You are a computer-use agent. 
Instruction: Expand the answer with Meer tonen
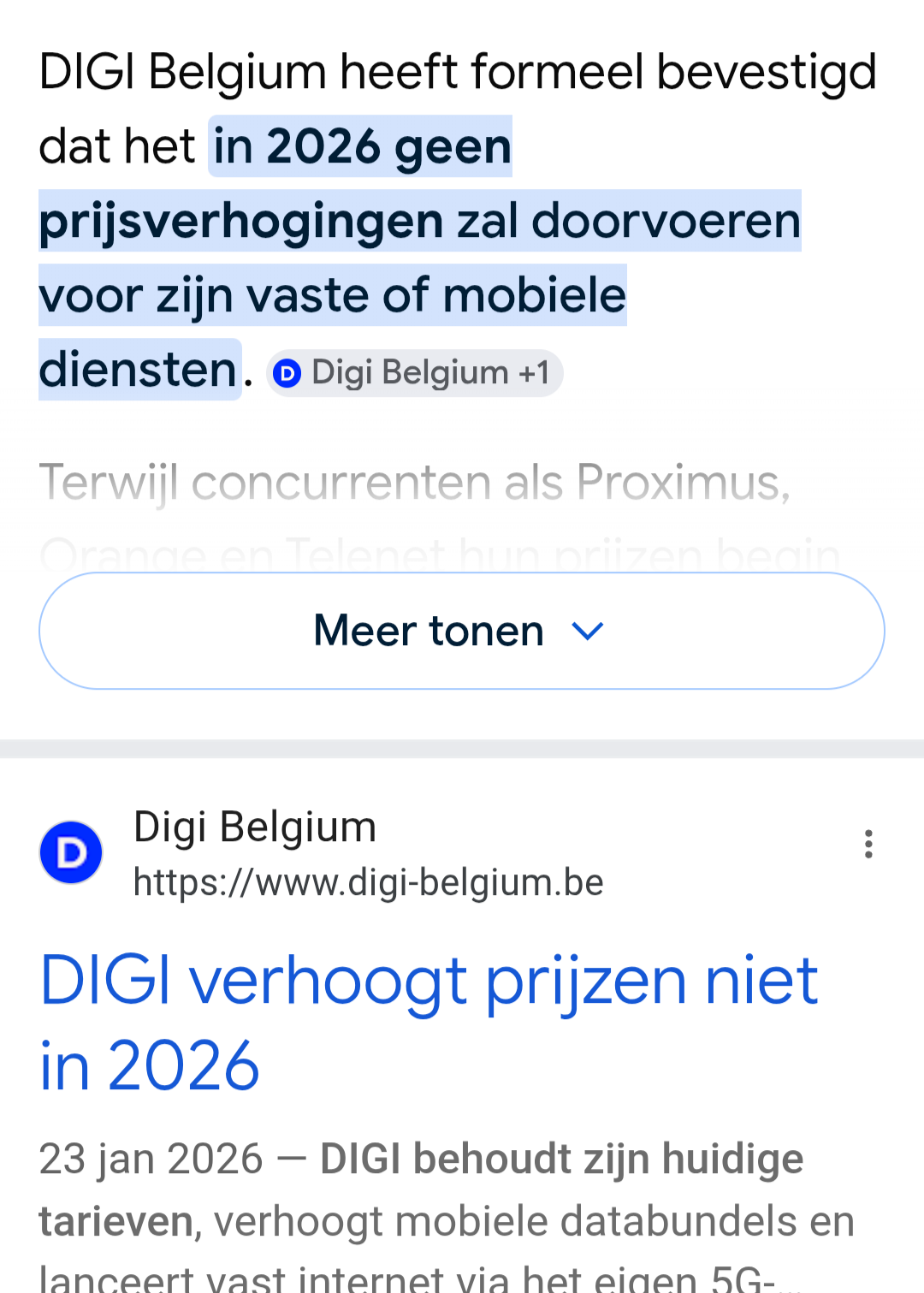[462, 631]
